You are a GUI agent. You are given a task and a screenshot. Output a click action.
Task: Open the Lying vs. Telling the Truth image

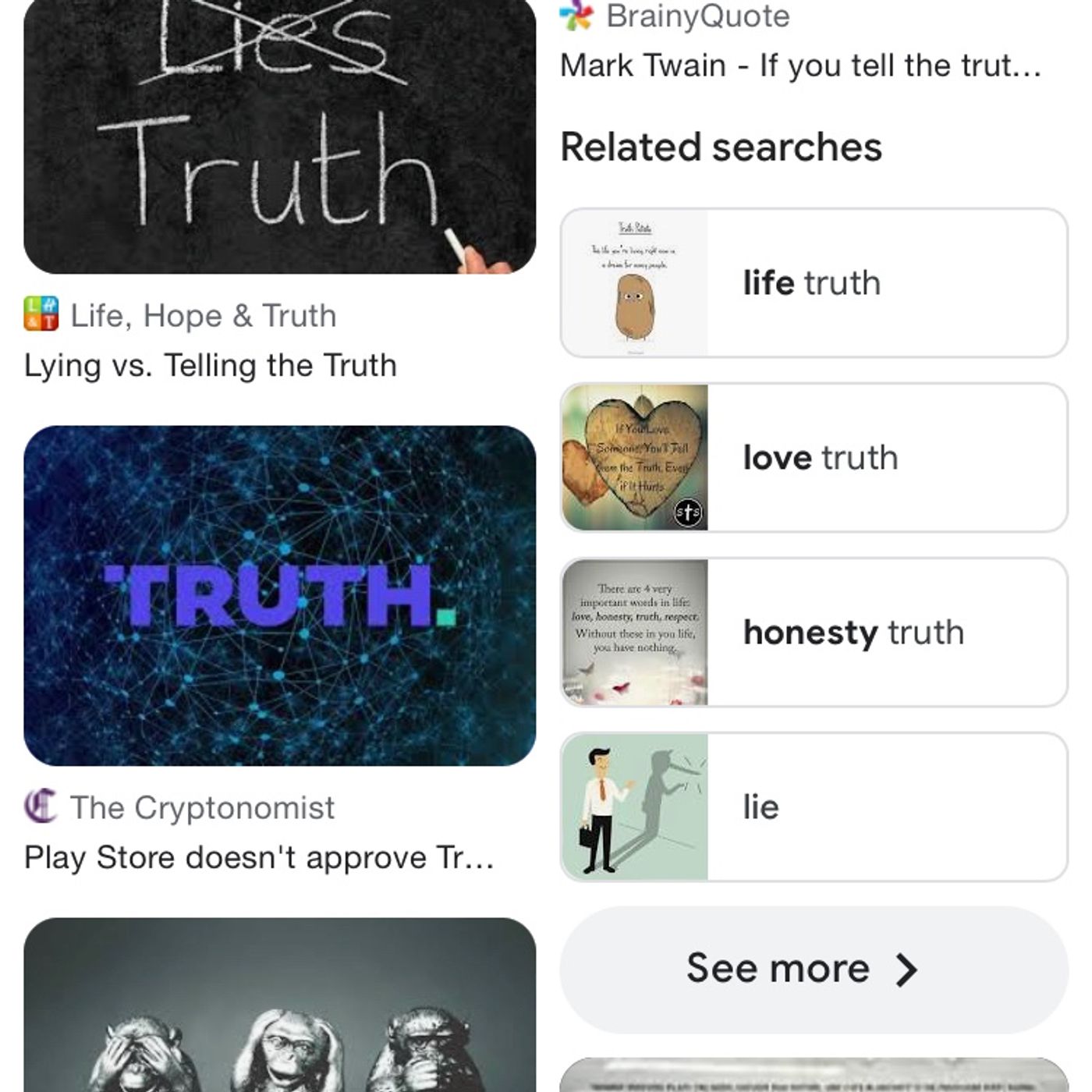click(x=279, y=136)
